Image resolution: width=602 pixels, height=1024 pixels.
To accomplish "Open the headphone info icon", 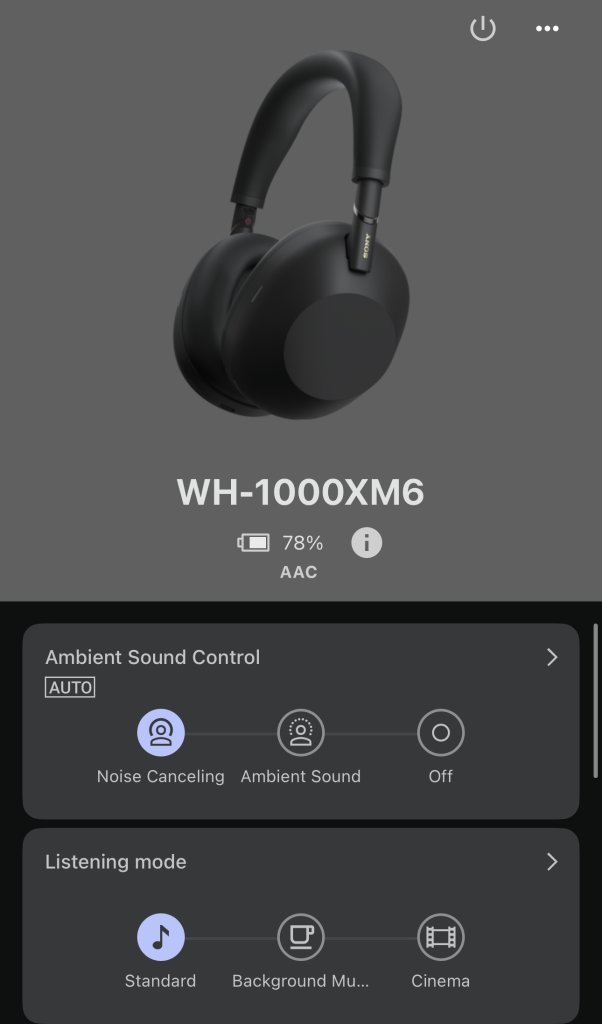I will pos(367,543).
